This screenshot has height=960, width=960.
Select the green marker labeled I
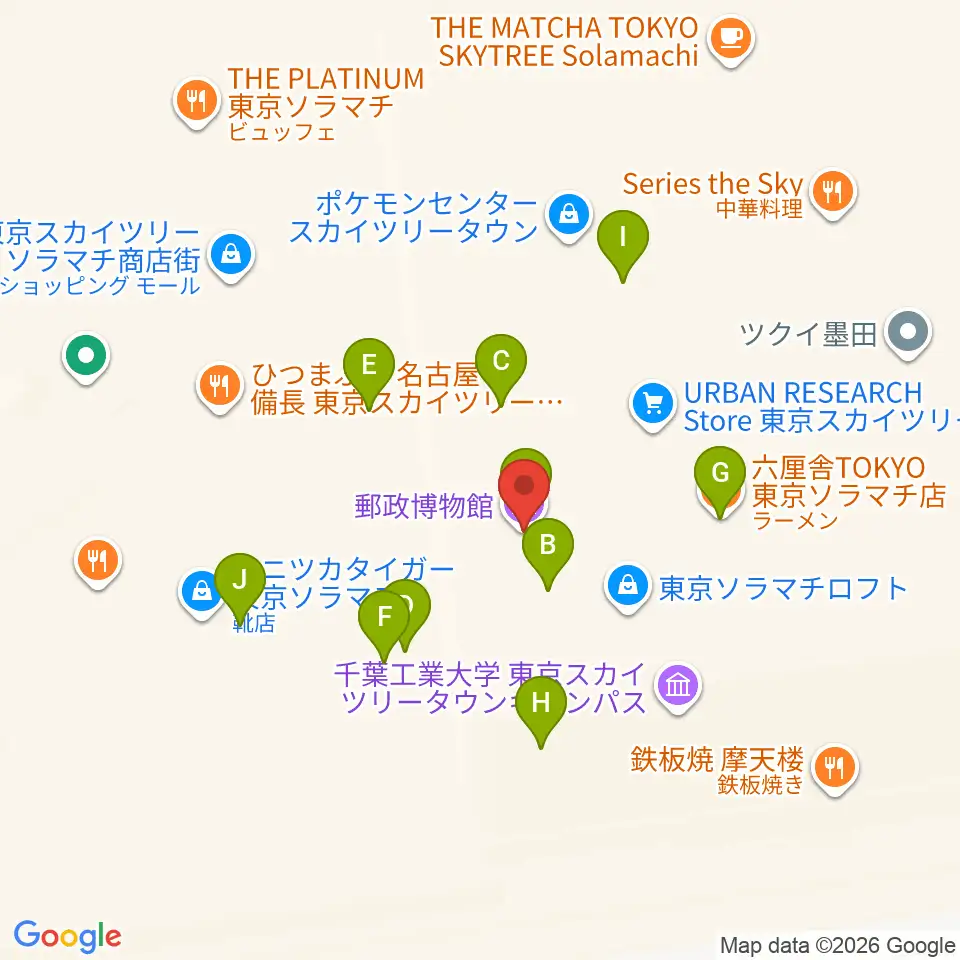tap(623, 242)
